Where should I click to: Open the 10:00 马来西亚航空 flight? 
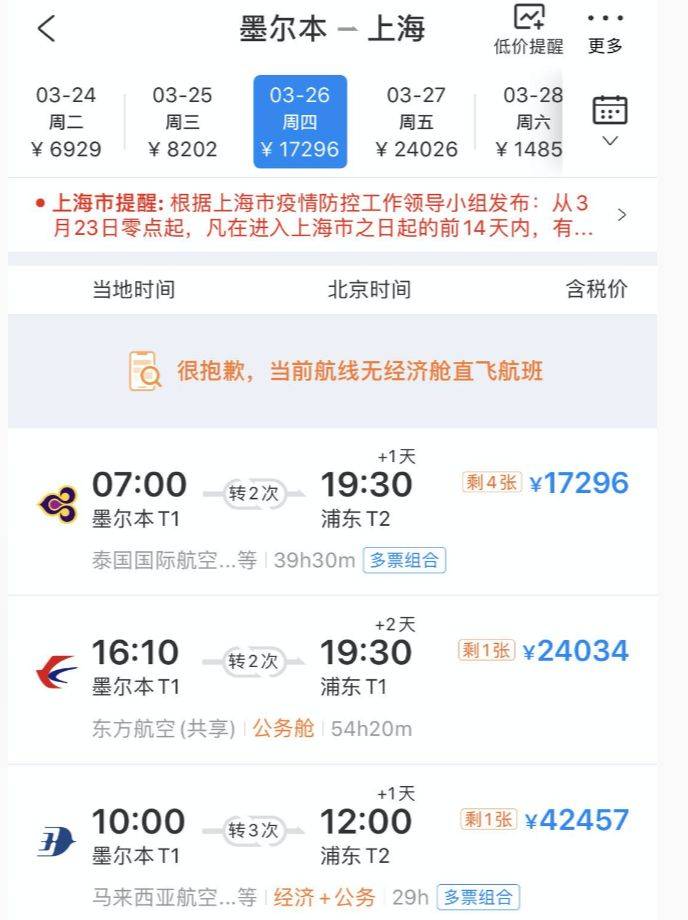coord(332,848)
